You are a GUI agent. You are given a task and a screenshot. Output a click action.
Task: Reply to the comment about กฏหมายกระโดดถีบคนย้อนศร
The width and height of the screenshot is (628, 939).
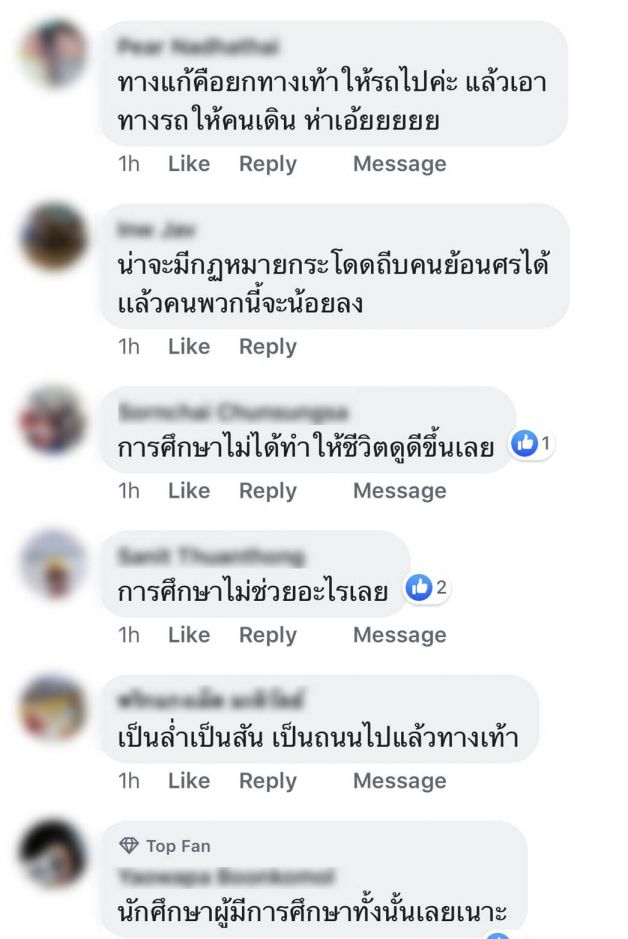267,347
